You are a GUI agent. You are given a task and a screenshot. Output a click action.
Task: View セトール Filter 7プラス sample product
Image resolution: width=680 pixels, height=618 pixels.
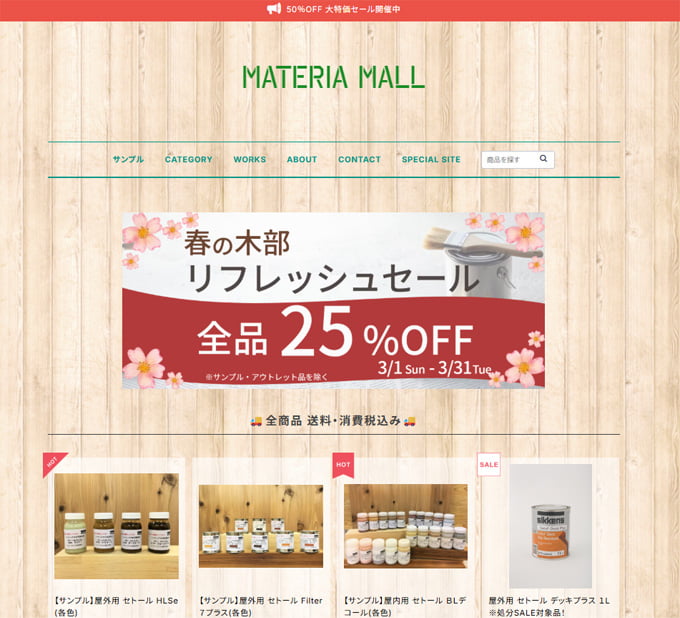coord(261,527)
